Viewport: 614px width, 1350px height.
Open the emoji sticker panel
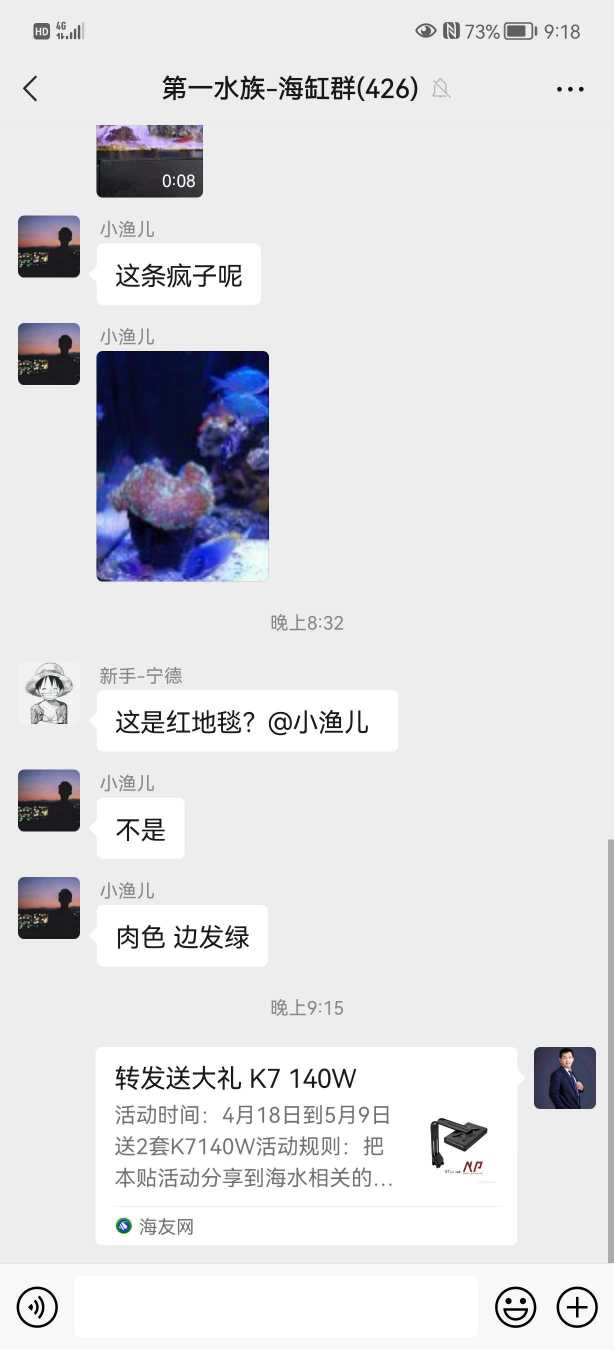pos(516,1306)
